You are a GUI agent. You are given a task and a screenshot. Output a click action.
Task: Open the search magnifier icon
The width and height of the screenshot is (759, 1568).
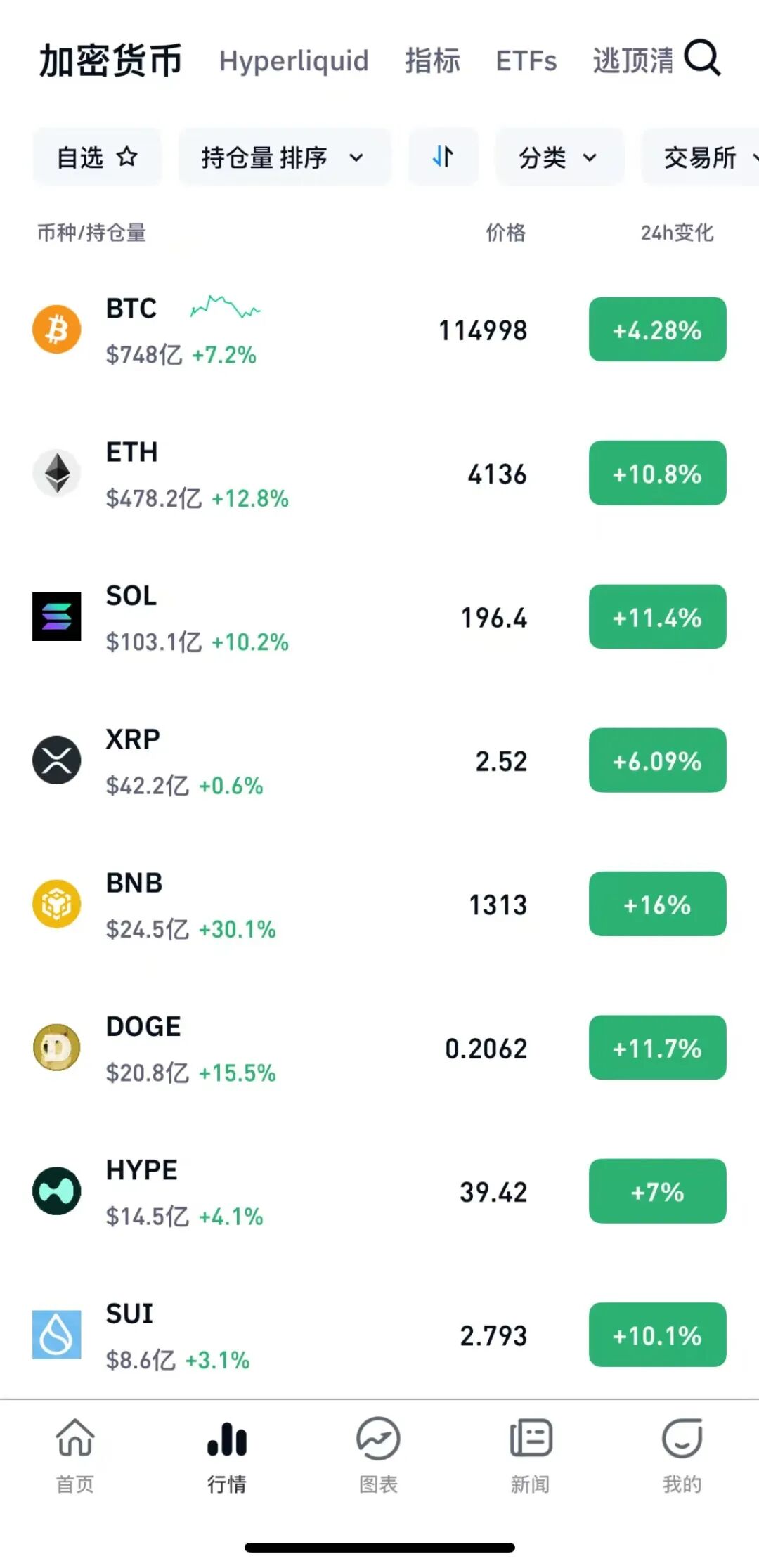coord(702,58)
